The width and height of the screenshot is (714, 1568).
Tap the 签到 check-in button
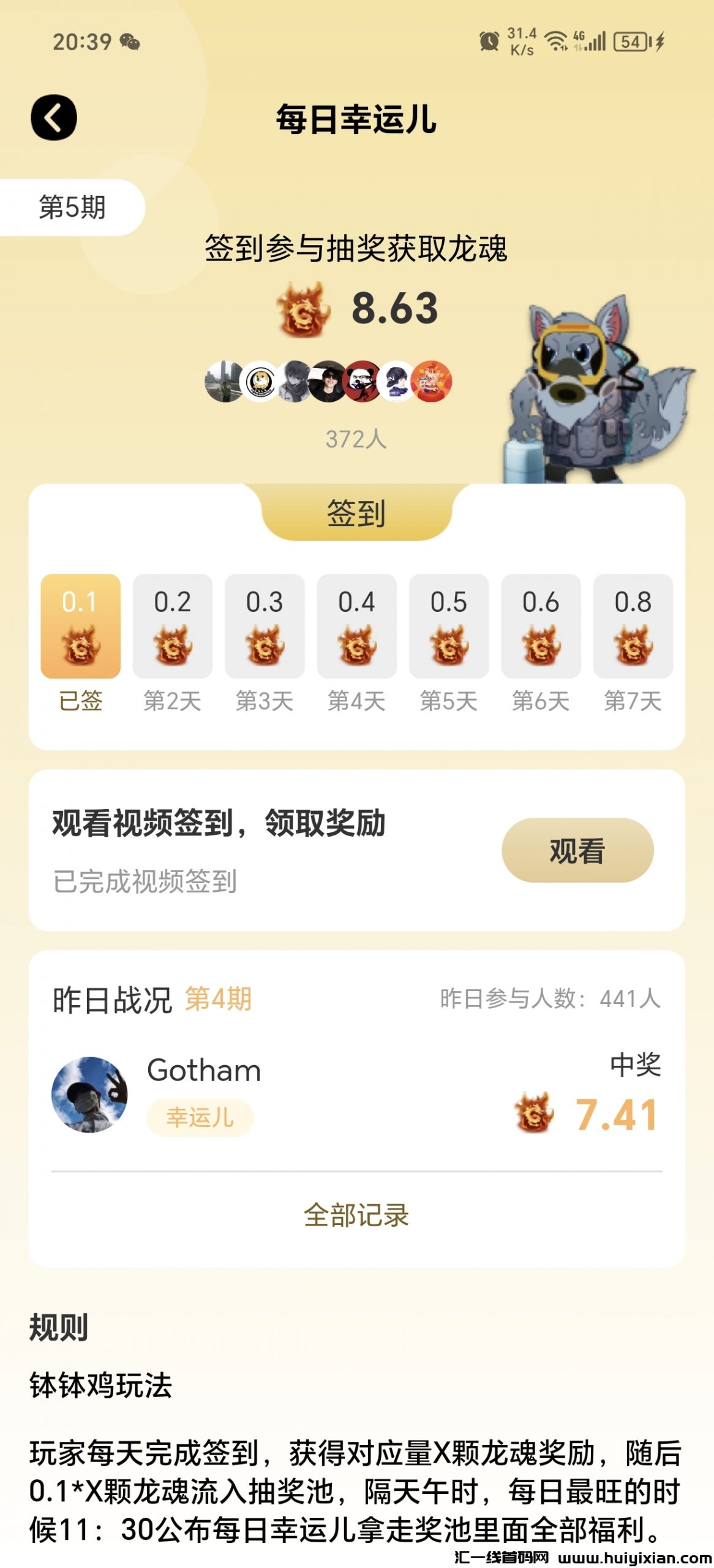356,513
